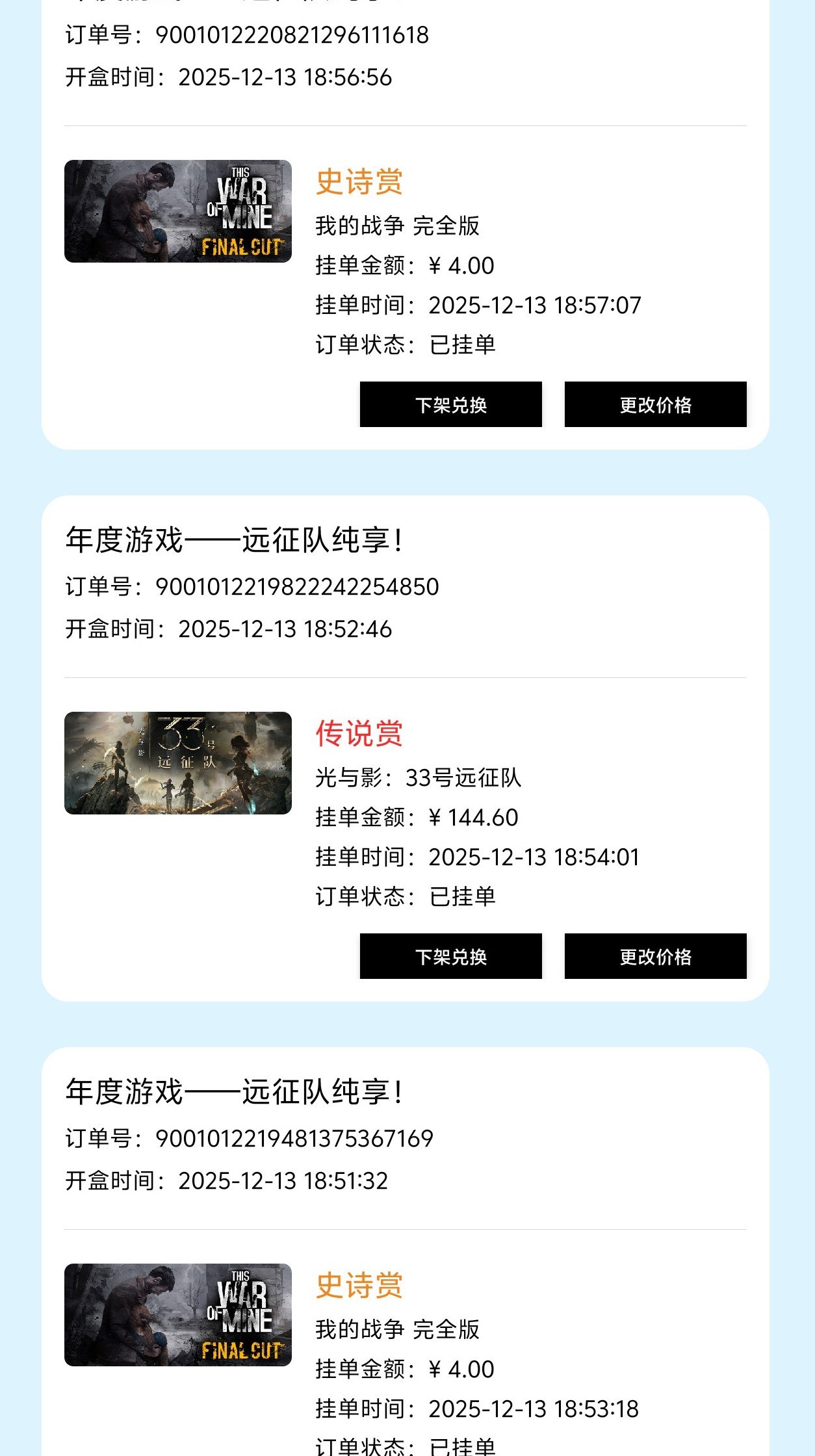
Task: Select 更改价格 for 光与影：33号远征队
Action: (655, 956)
